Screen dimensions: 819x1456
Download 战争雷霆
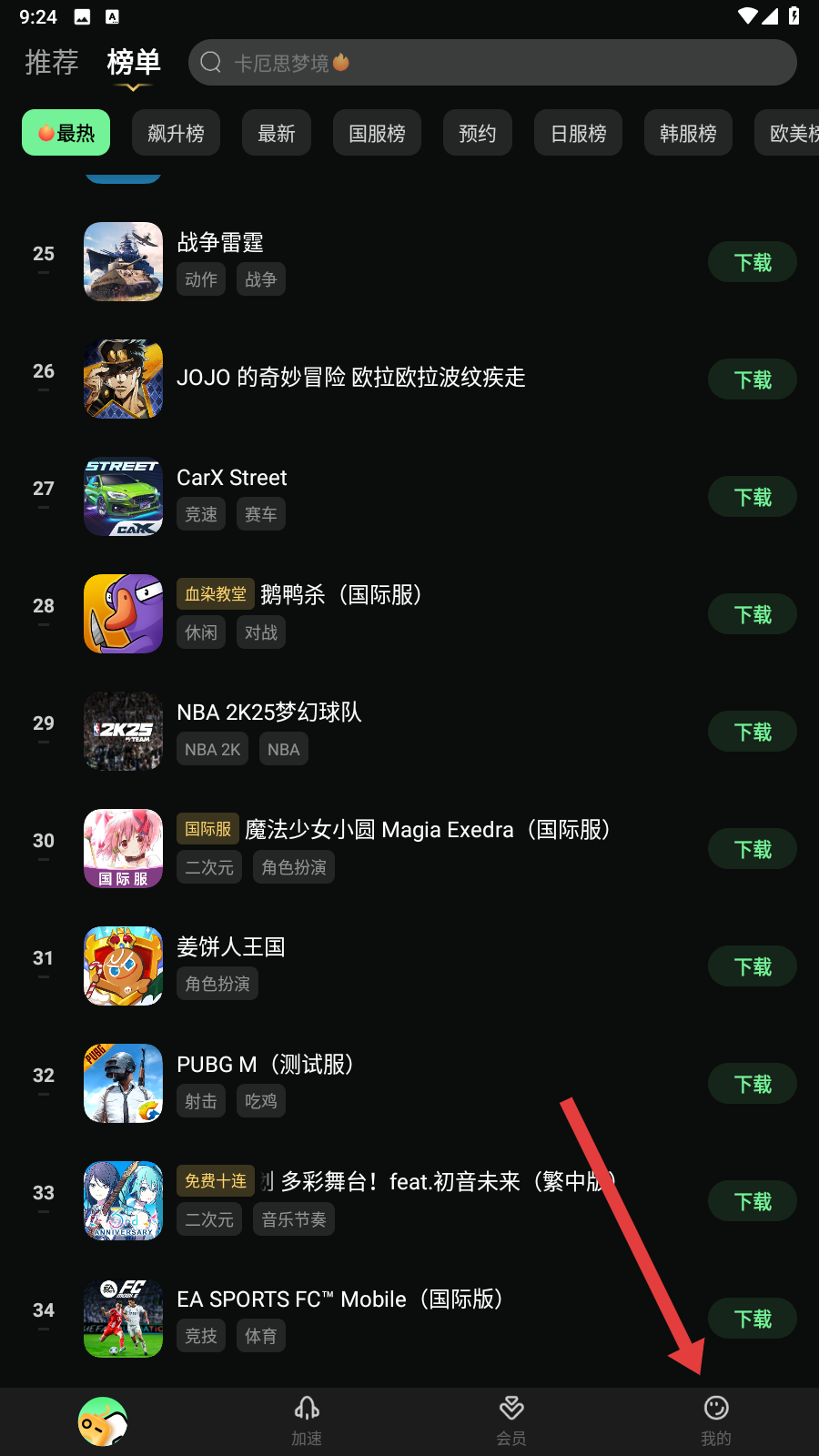752,262
